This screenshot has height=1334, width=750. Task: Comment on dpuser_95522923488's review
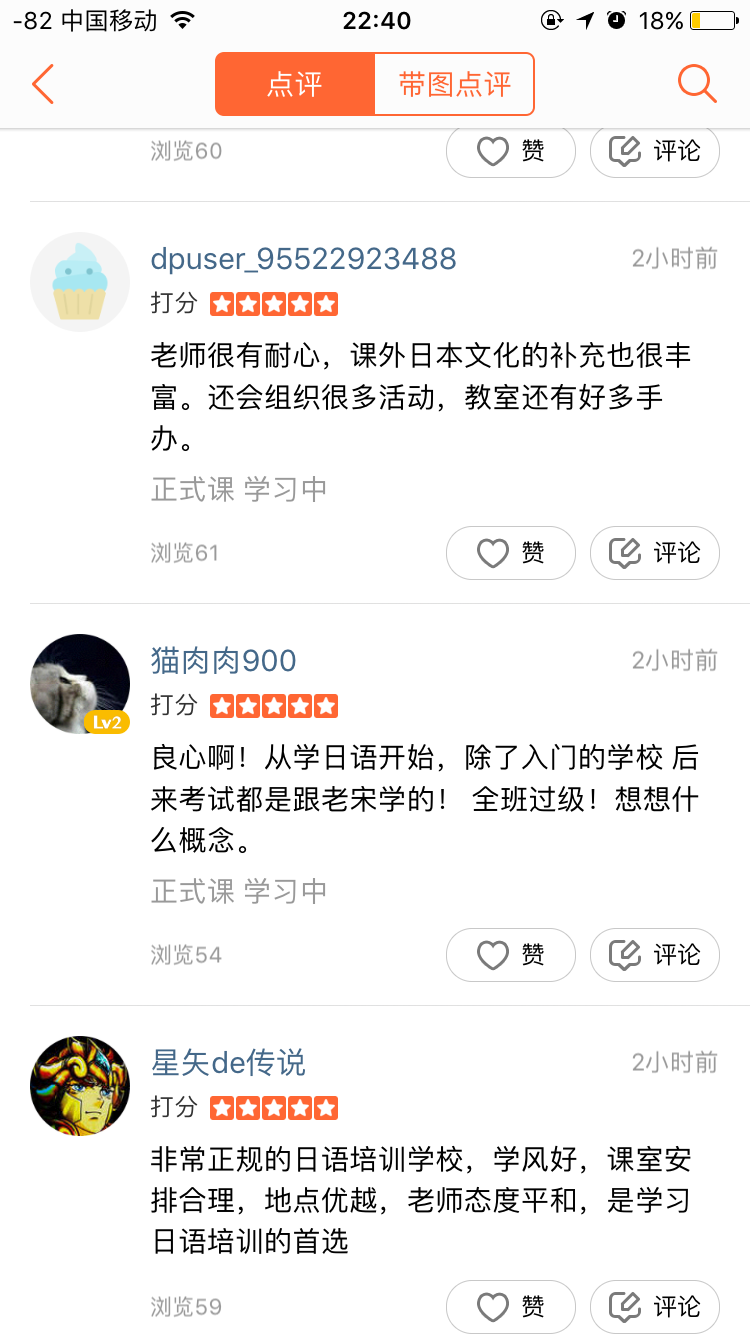point(654,553)
